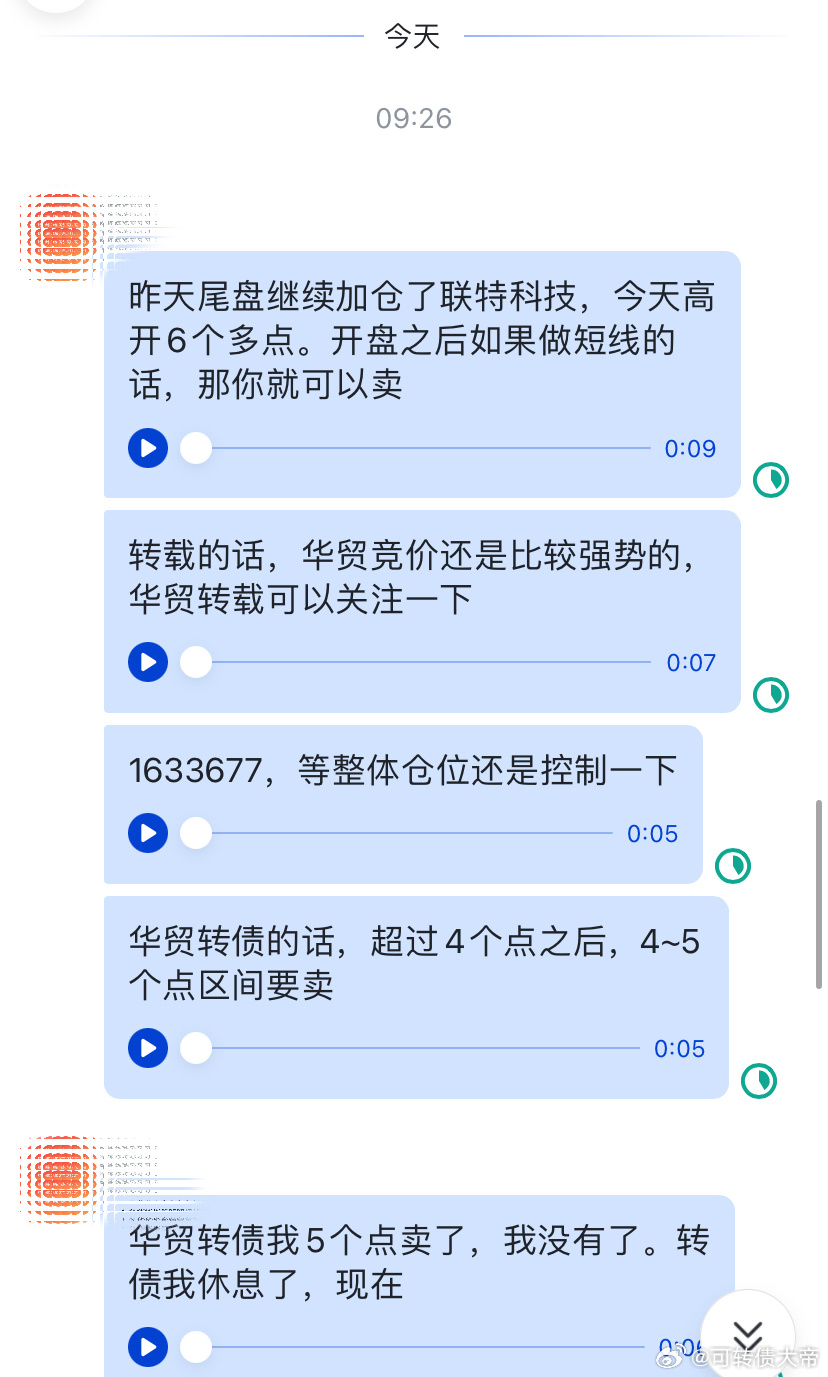This screenshot has width=828, height=1377.
Task: Play the voice message about 联特科技
Action: [x=147, y=448]
